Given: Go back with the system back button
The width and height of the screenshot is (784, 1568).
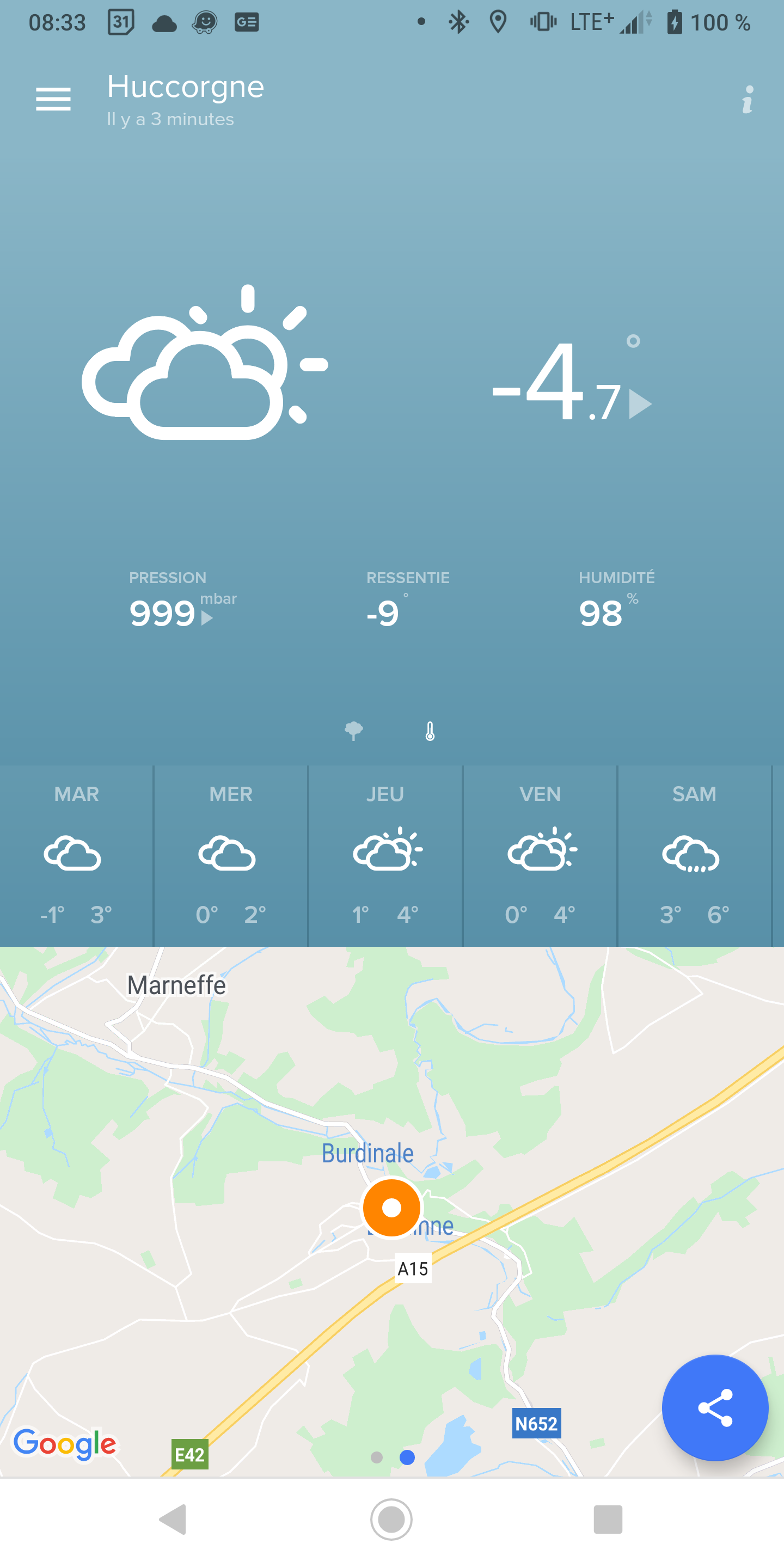Looking at the screenshot, I should 173,1520.
